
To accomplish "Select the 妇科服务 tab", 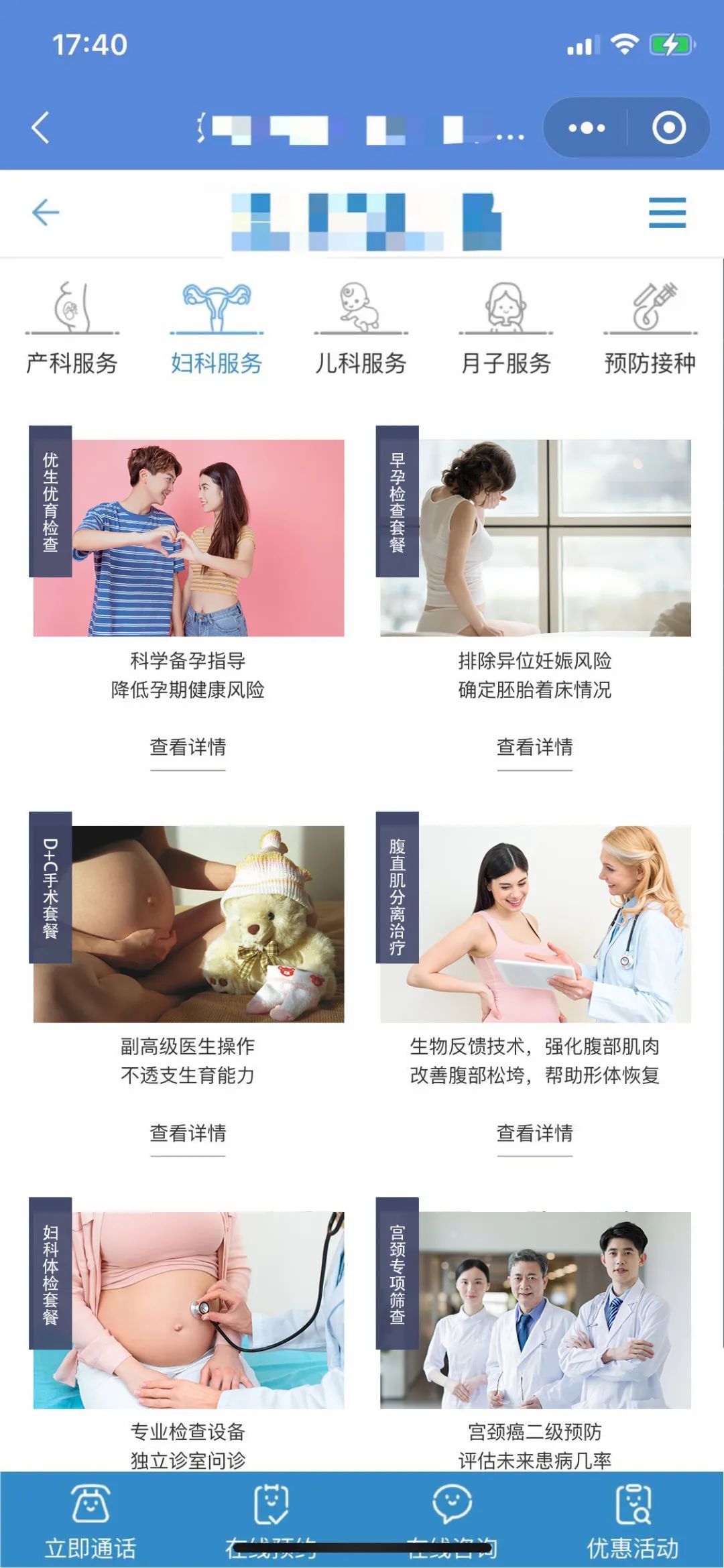I will 216,328.
